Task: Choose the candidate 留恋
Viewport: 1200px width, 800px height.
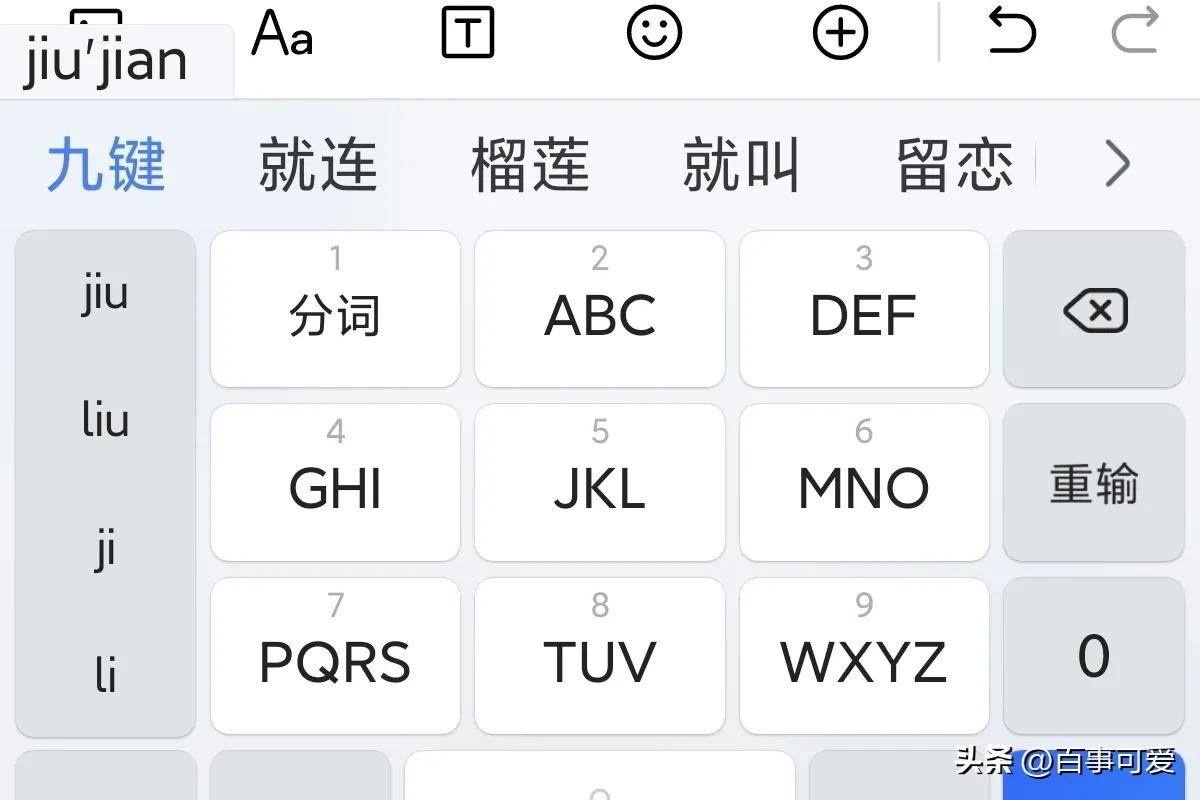Action: [x=954, y=166]
